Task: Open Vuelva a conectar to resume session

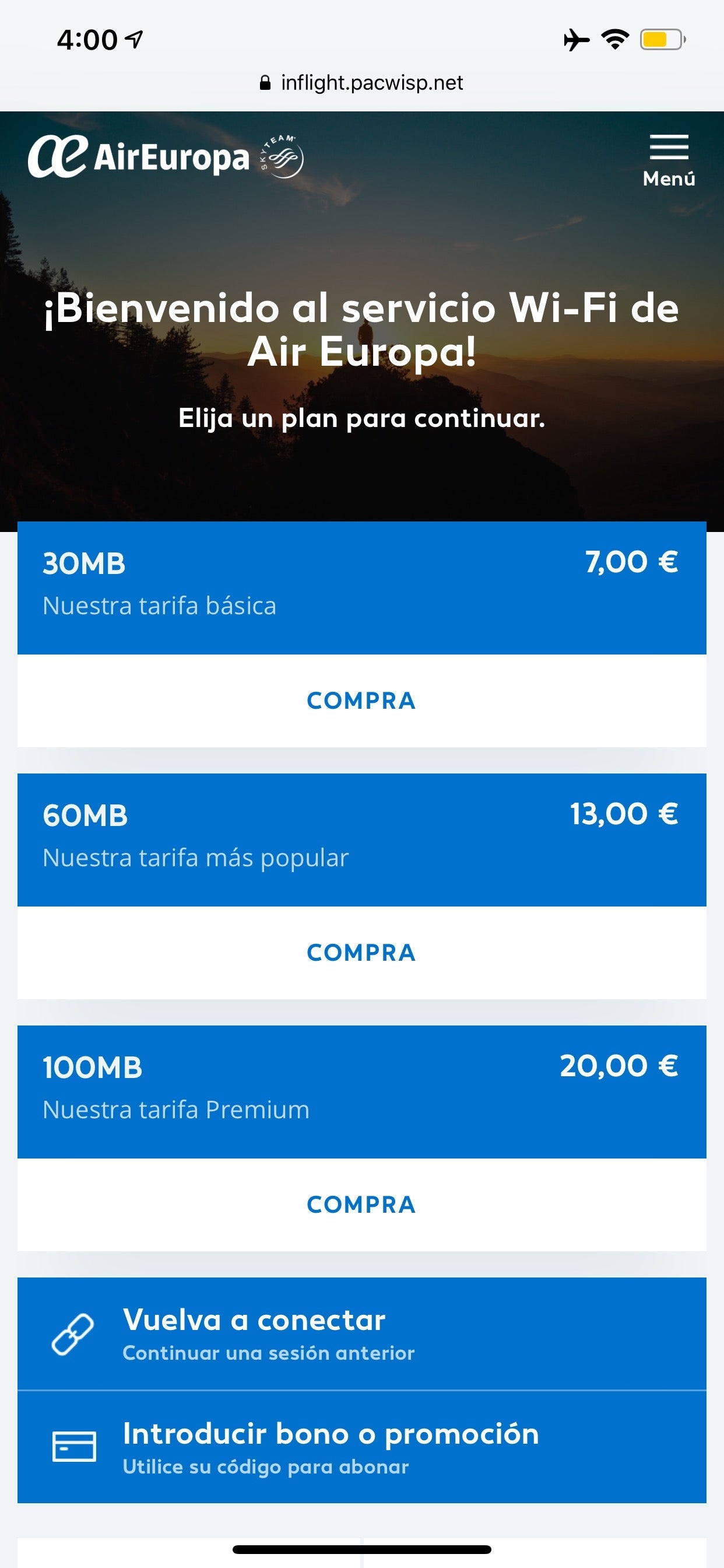Action: (x=361, y=1334)
